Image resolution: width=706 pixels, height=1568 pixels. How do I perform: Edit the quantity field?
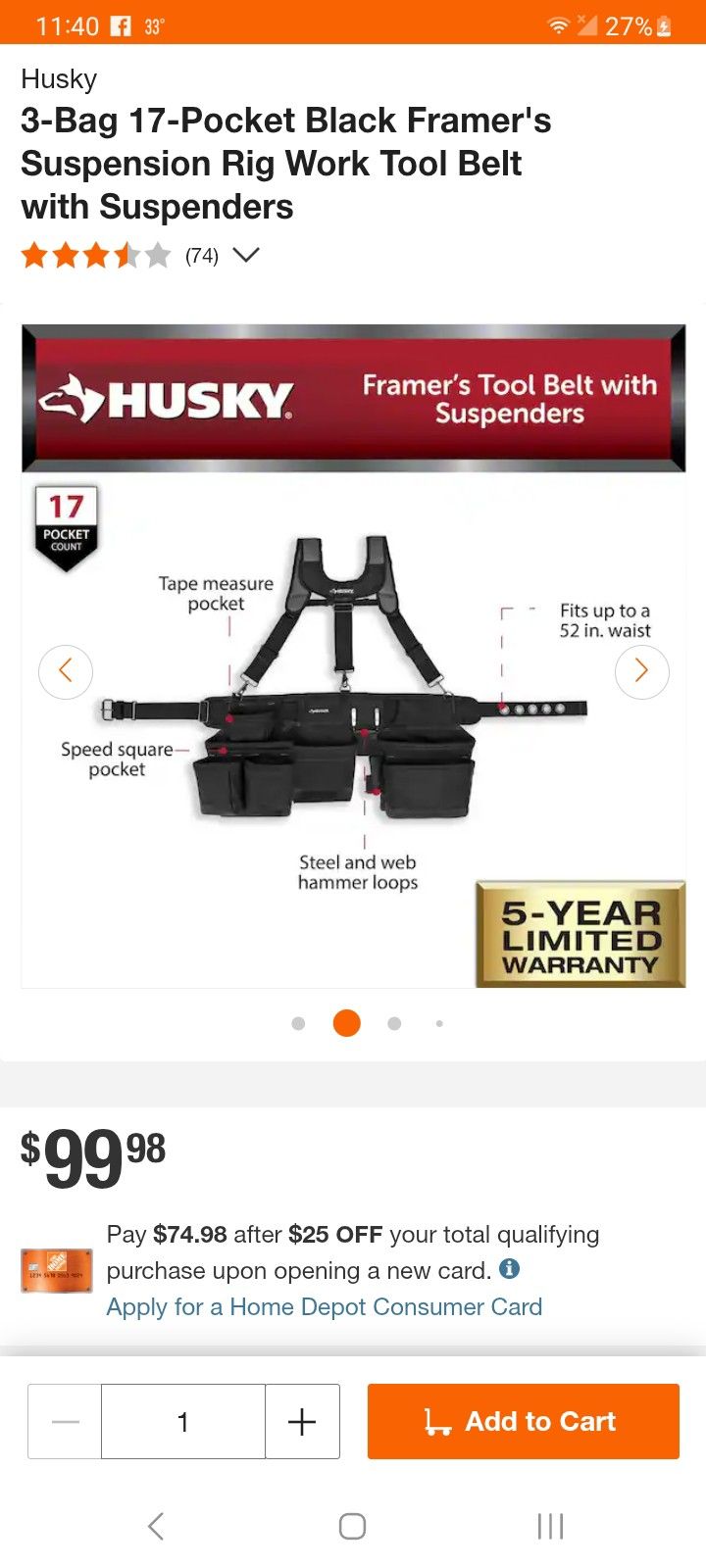183,1421
